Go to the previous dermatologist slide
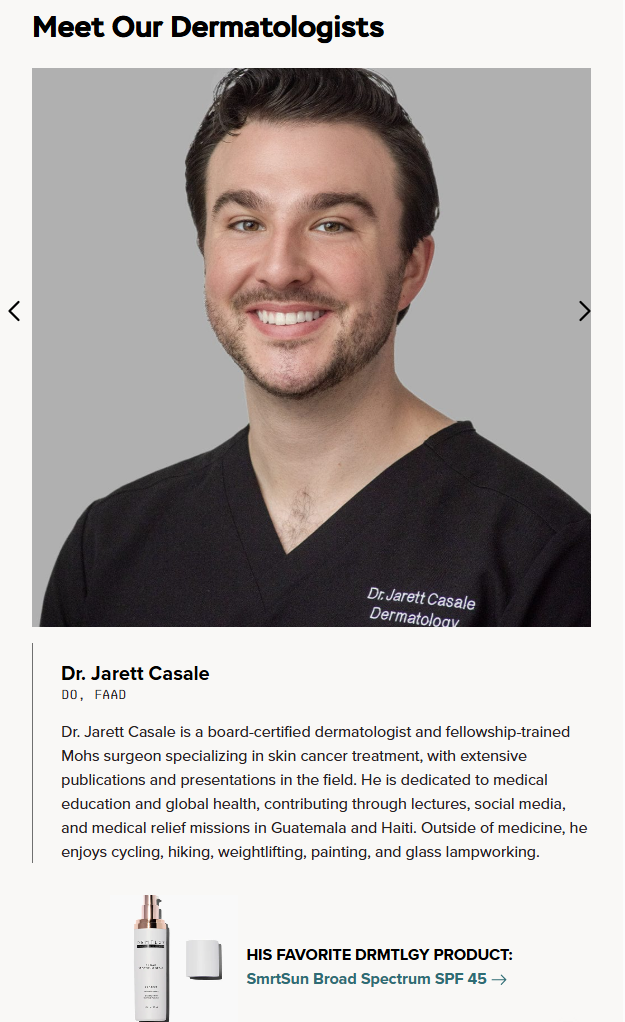Viewport: 625px width, 1022px height. [x=14, y=311]
